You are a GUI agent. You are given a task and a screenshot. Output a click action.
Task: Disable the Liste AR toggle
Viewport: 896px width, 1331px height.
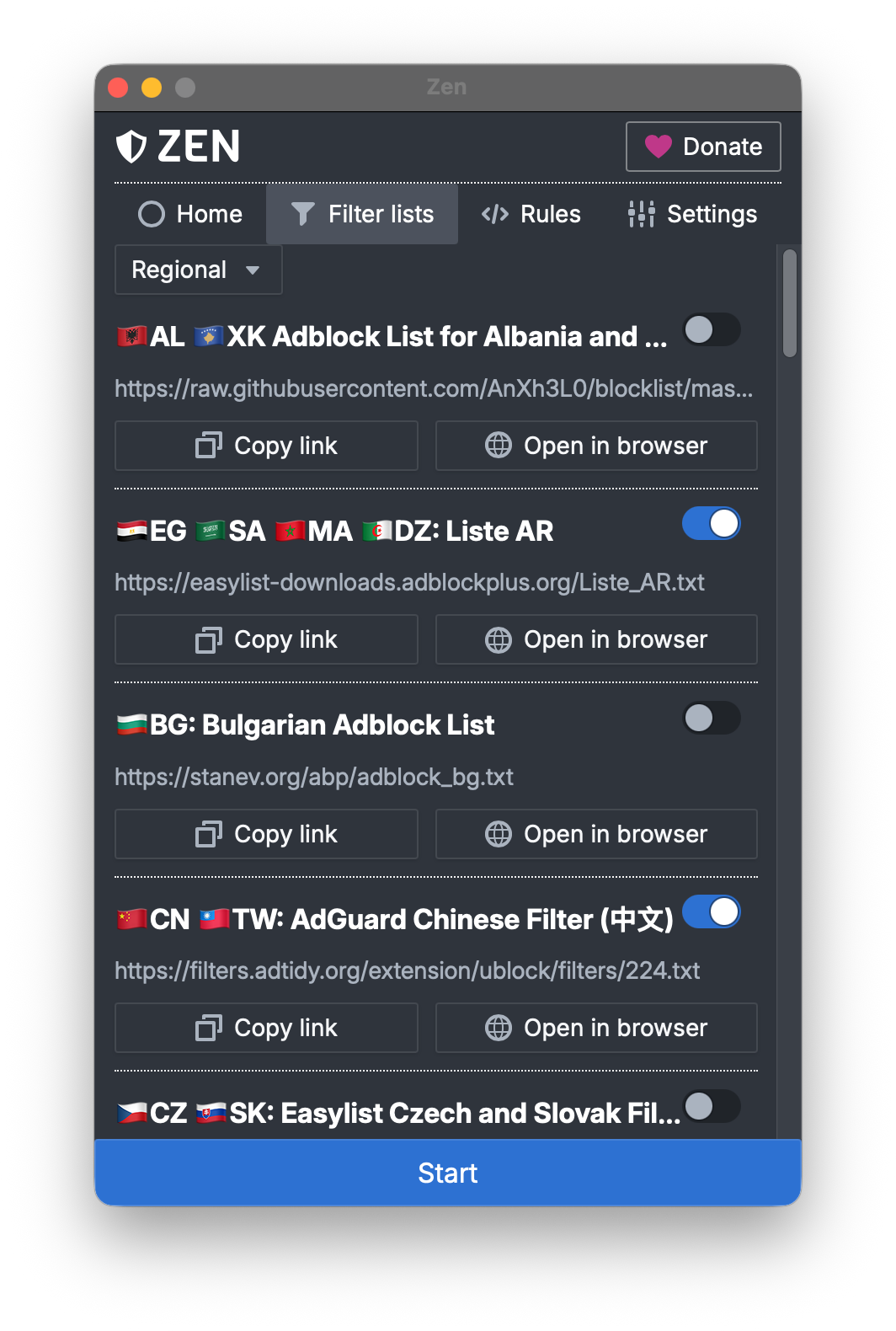[x=712, y=523]
